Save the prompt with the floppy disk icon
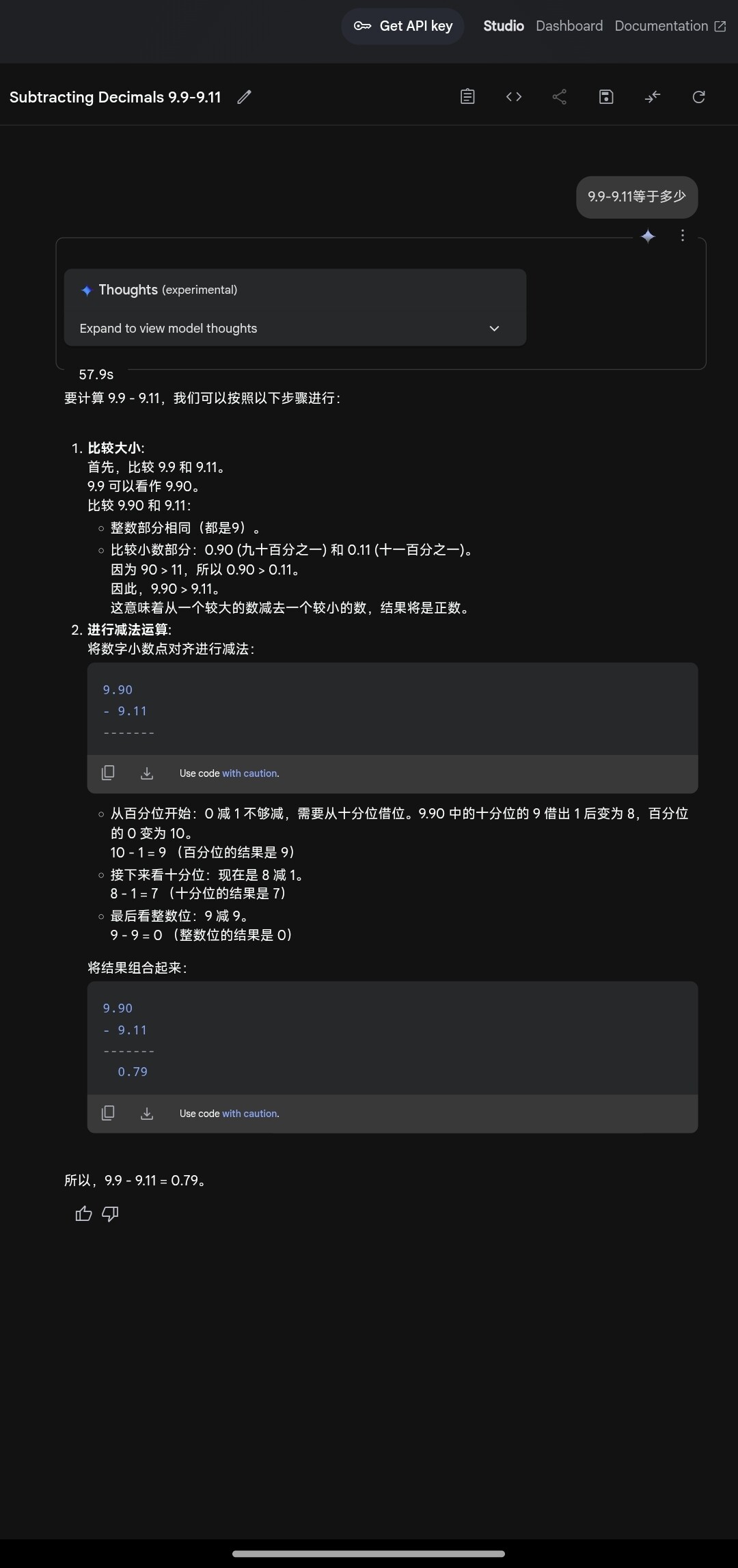The height and width of the screenshot is (1568, 738). click(x=606, y=97)
